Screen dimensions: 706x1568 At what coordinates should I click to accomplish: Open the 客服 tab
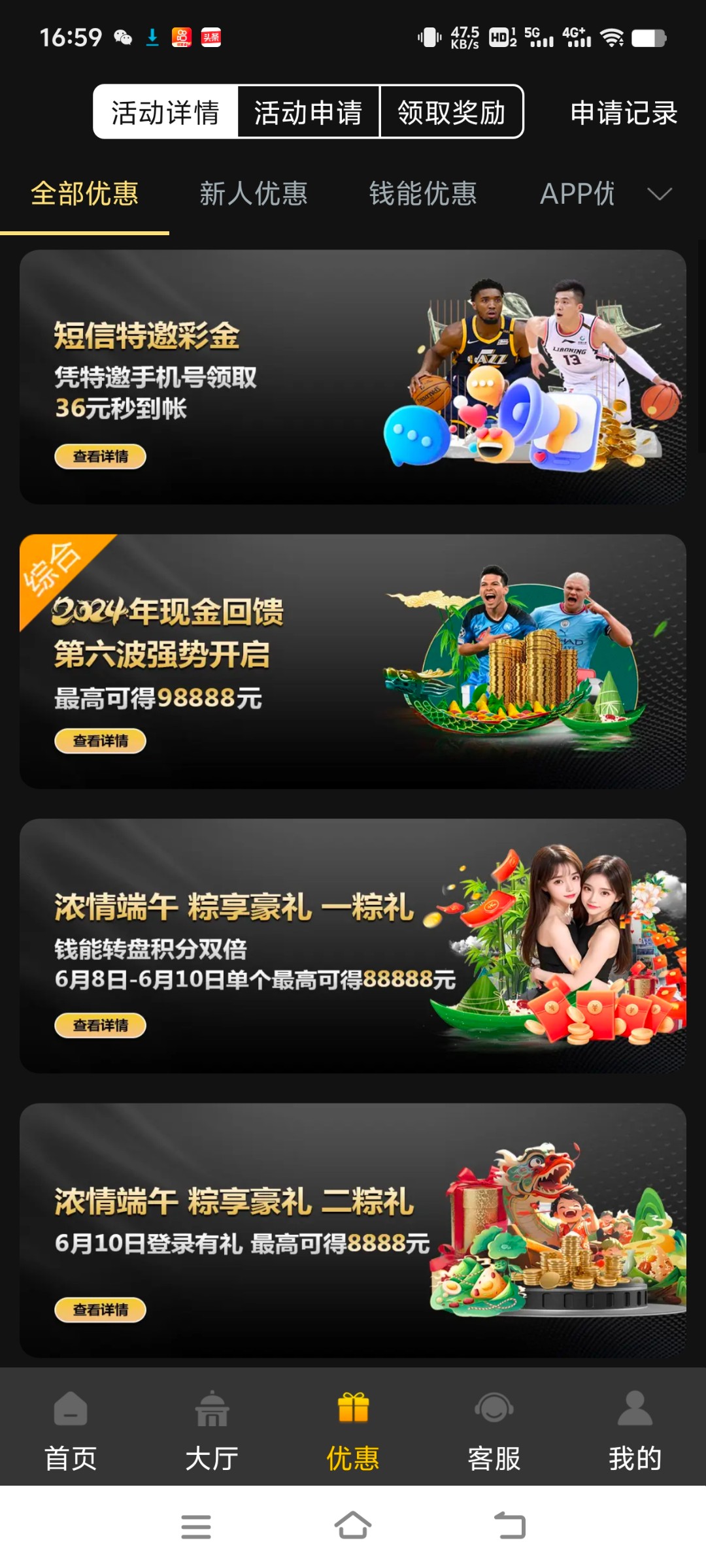(x=494, y=1431)
